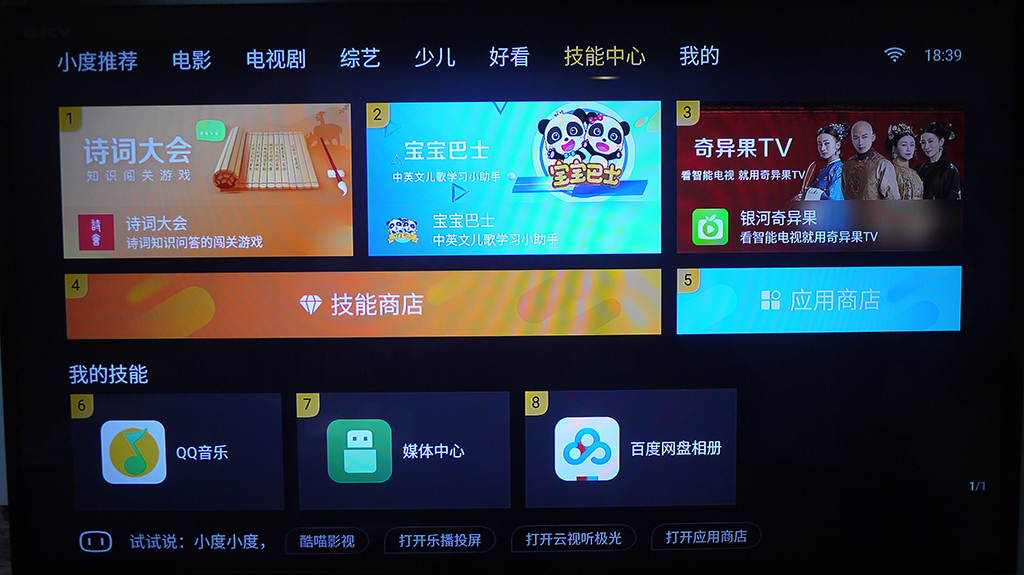Open the 应用商店 banner
Viewport: 1024px width, 575px height.
(819, 300)
